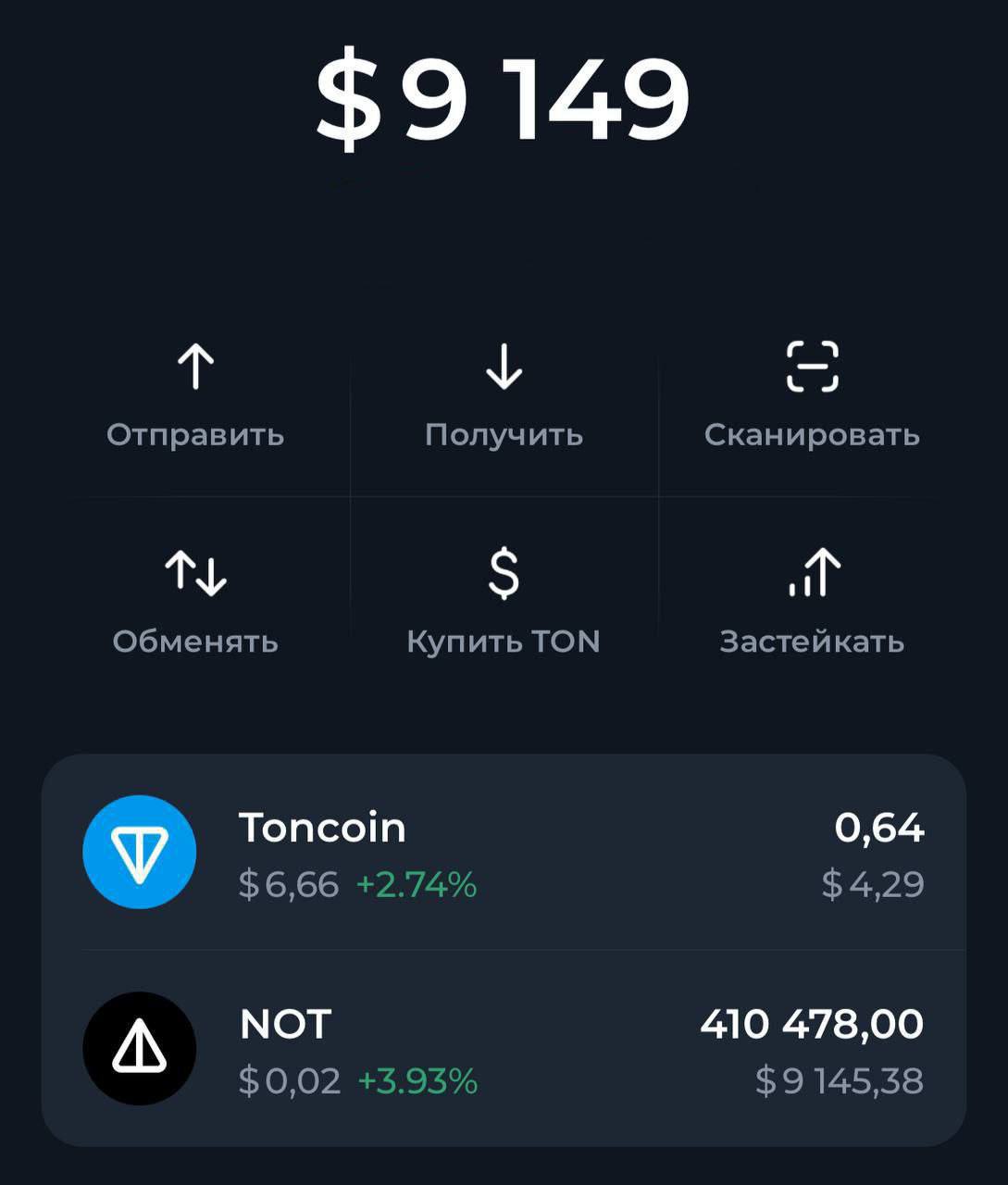The height and width of the screenshot is (1185, 1008).
Task: Open Застейкать staking option
Action: coord(812,602)
